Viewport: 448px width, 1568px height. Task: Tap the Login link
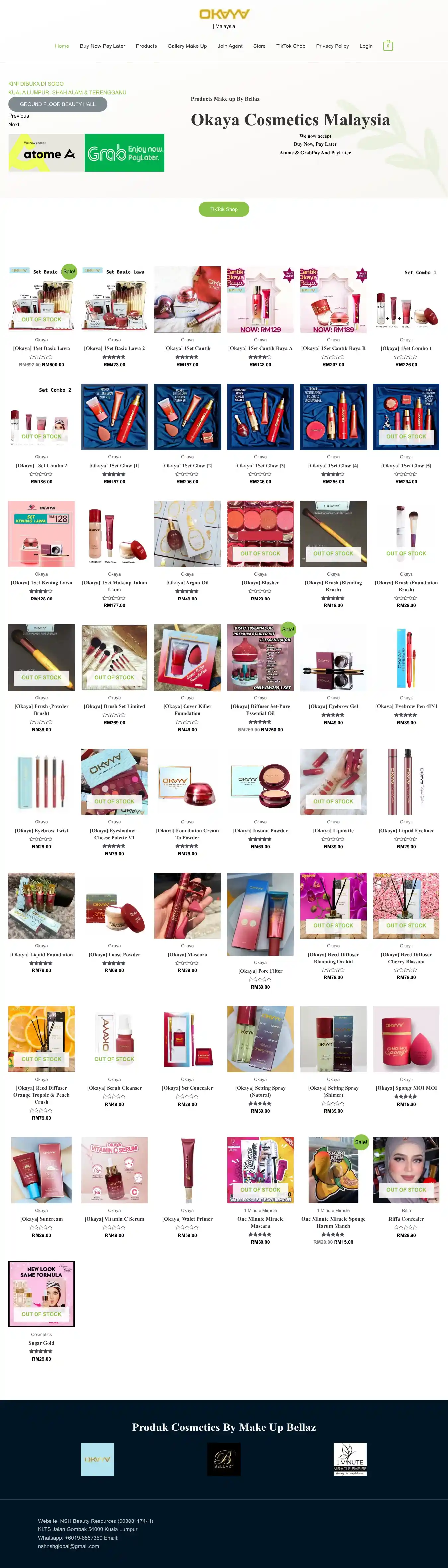coord(366,46)
